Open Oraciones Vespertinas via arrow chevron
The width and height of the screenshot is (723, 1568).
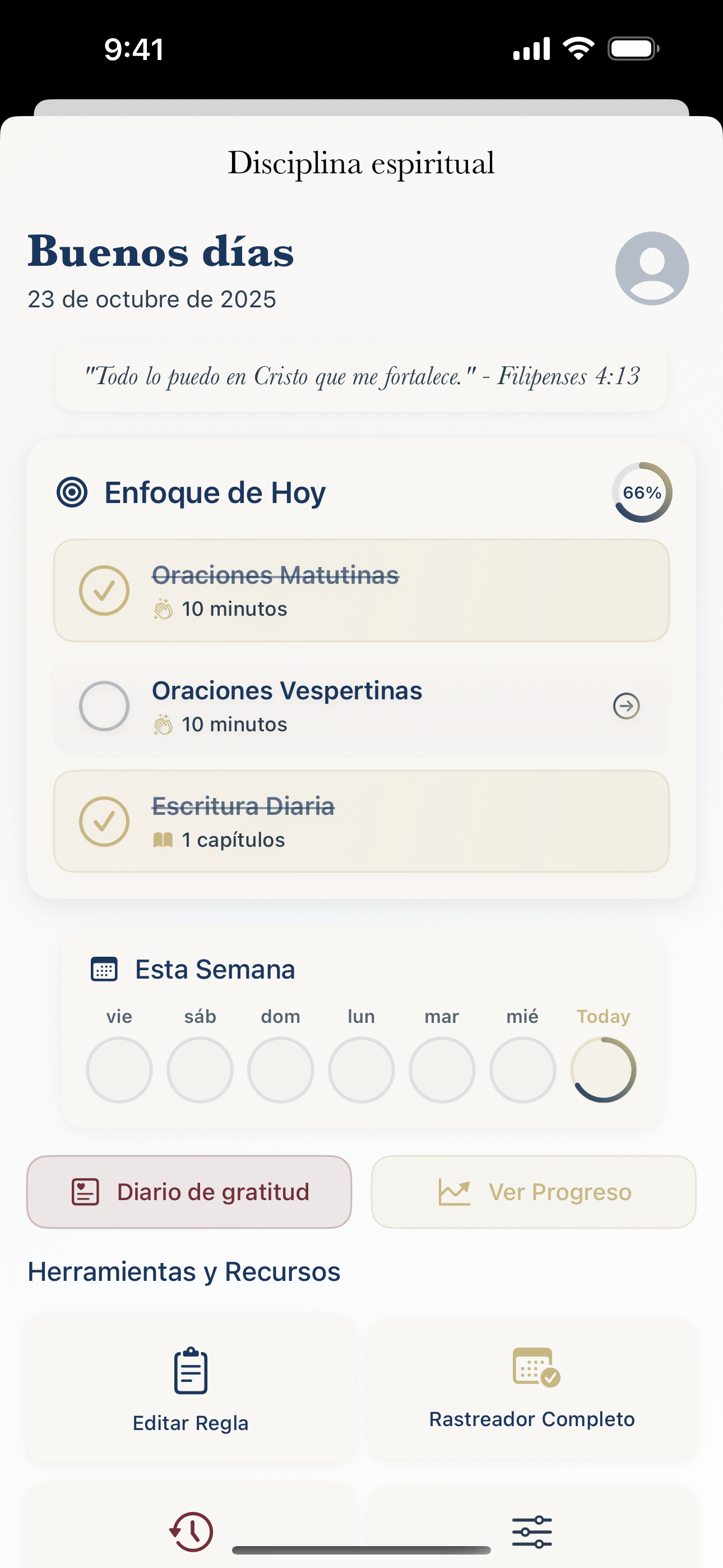tap(627, 706)
